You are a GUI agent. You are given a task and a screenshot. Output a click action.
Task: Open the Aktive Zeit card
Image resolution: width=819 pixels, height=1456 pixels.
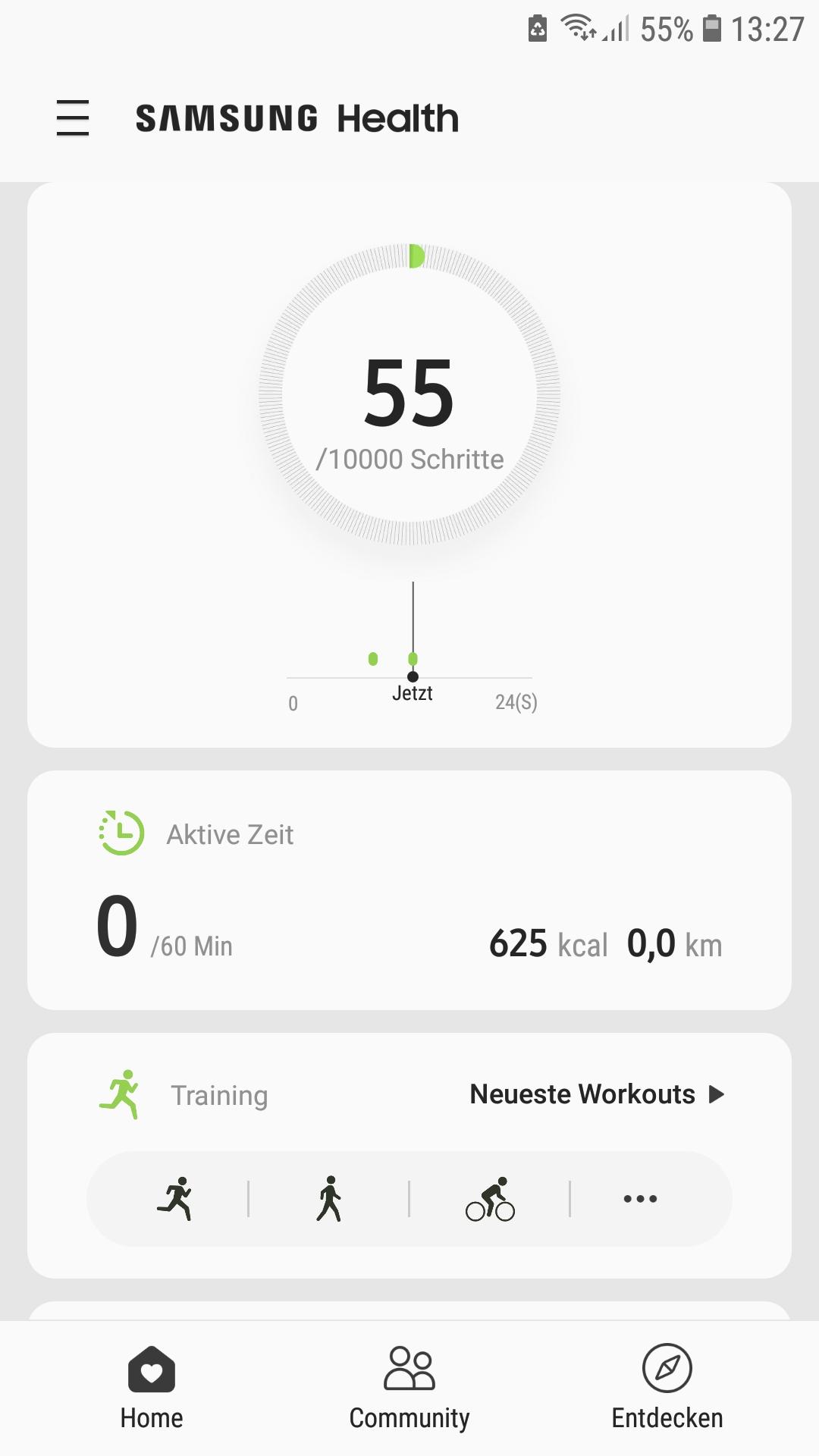pos(409,890)
